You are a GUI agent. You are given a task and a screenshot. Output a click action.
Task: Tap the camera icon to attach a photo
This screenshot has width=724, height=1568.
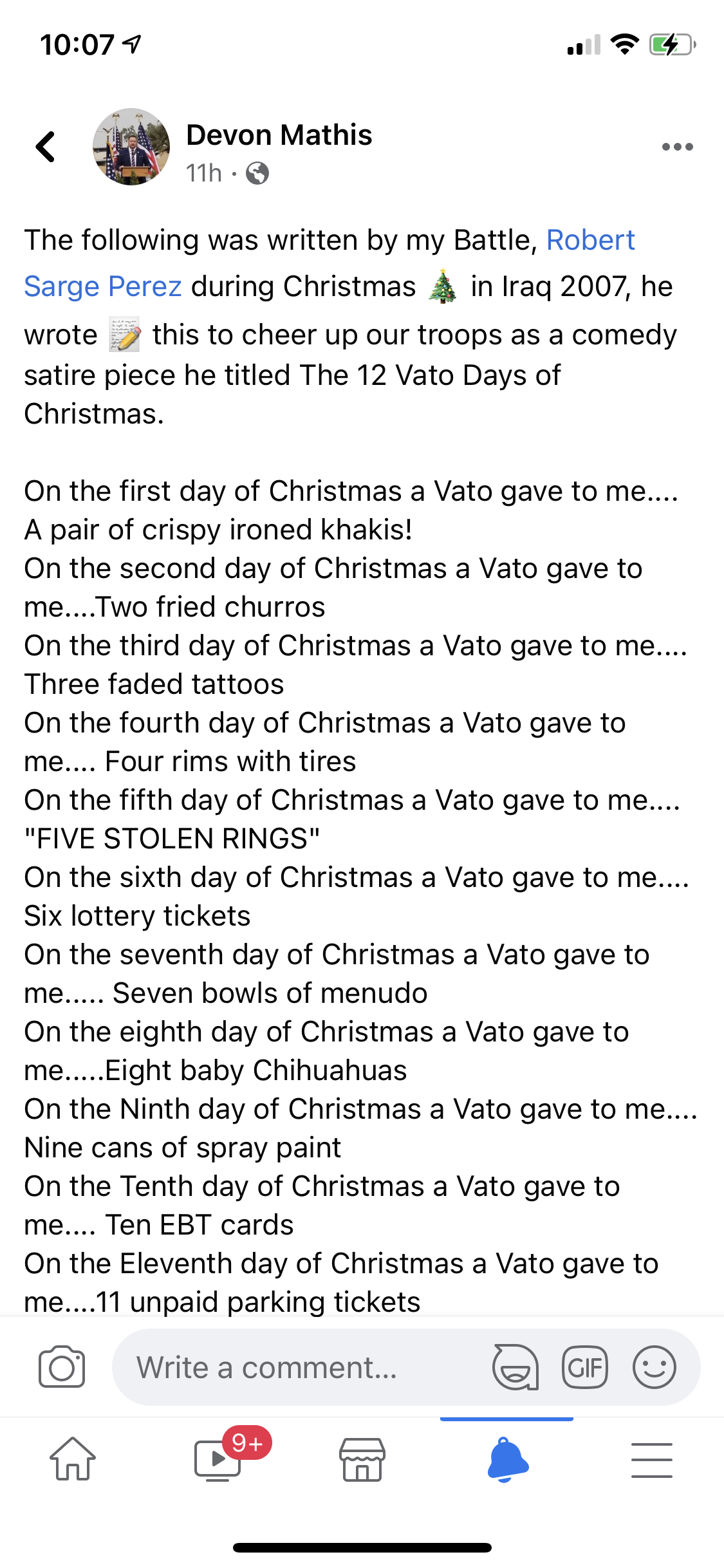[62, 1367]
